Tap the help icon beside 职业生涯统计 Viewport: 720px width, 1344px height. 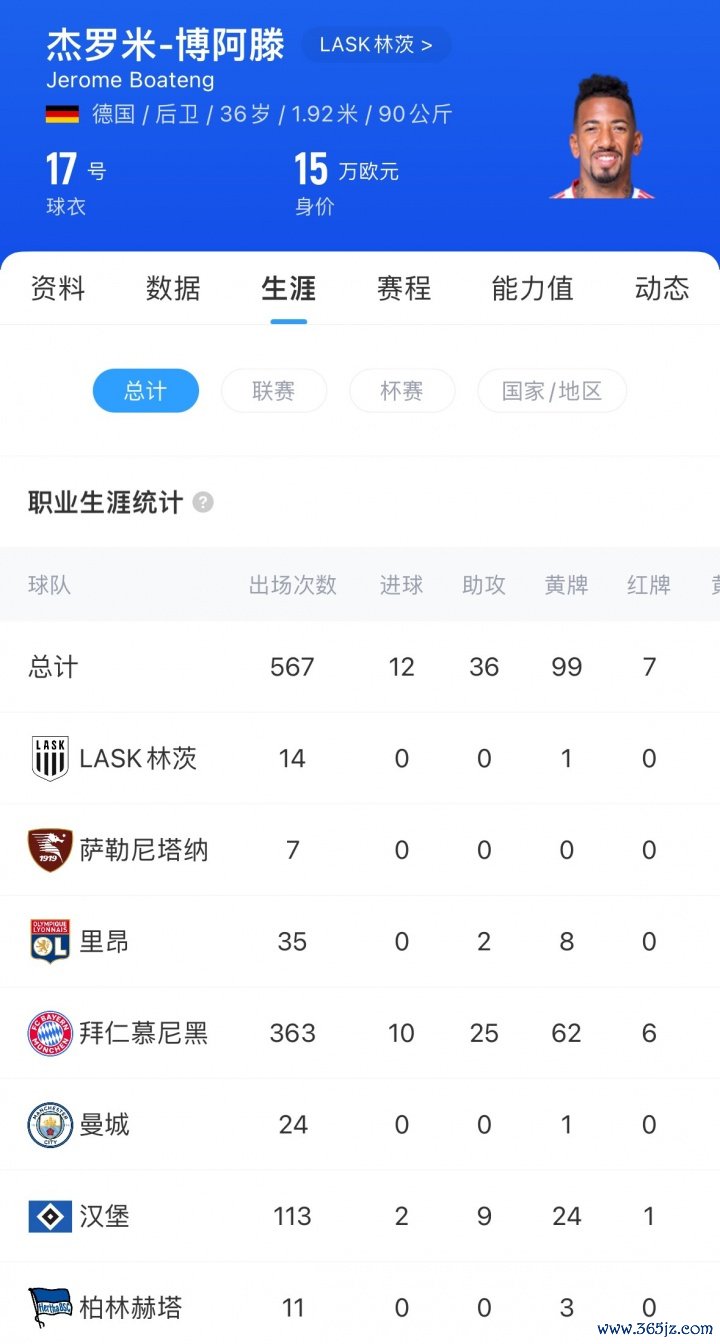[203, 502]
